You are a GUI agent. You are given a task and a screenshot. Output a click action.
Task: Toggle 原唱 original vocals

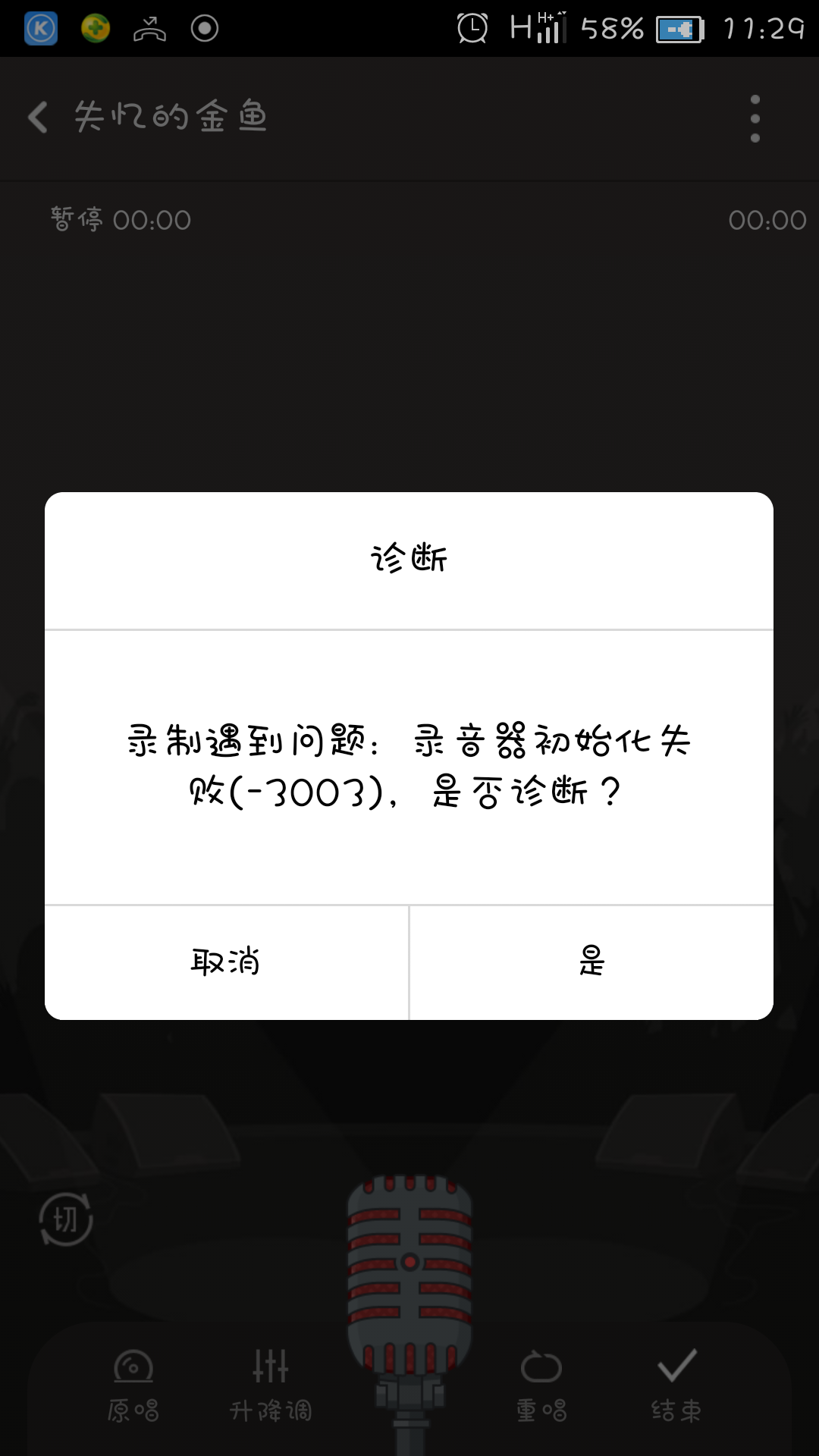[x=133, y=1385]
